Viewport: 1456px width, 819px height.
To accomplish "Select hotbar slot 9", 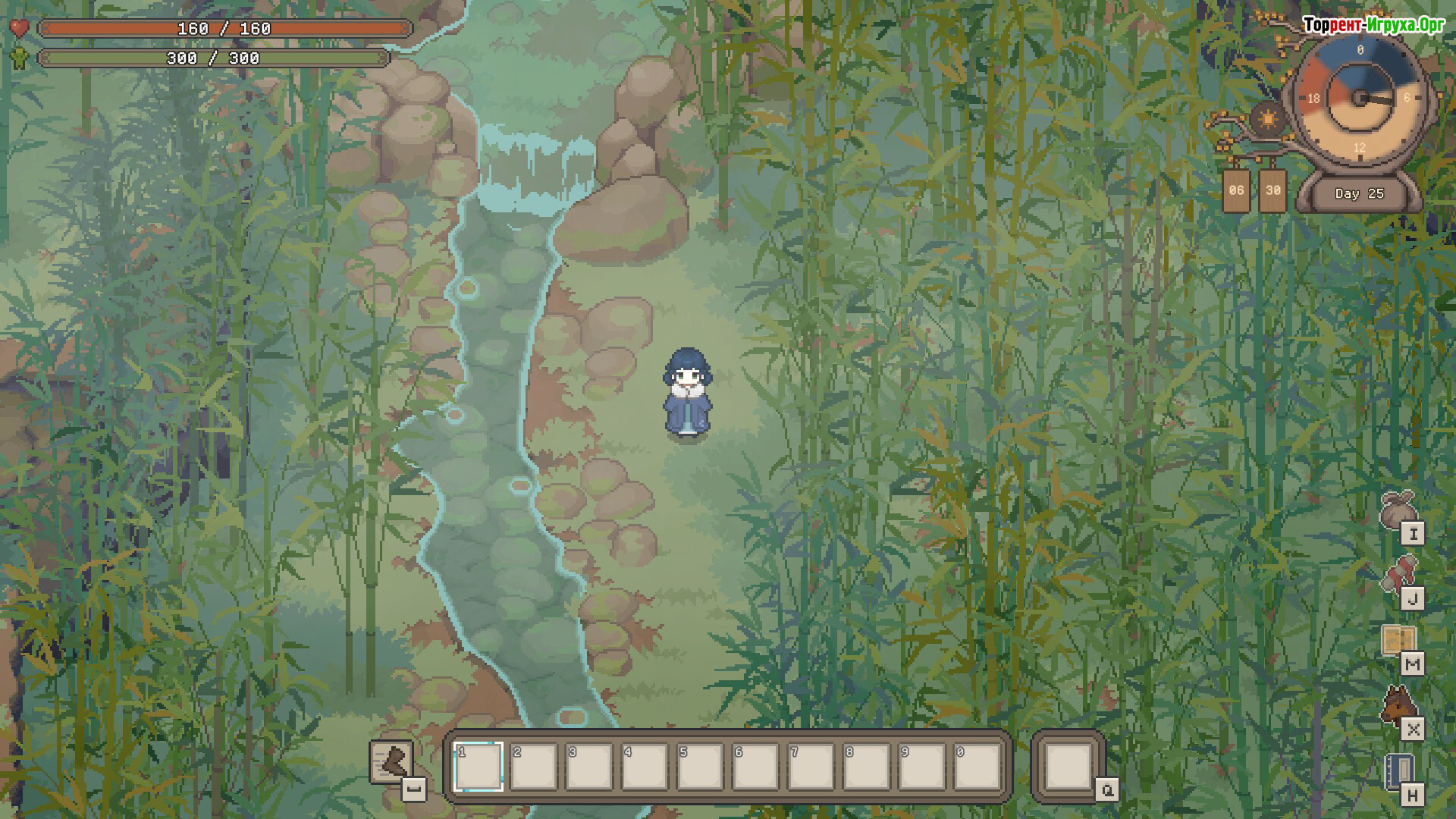I will tap(921, 767).
